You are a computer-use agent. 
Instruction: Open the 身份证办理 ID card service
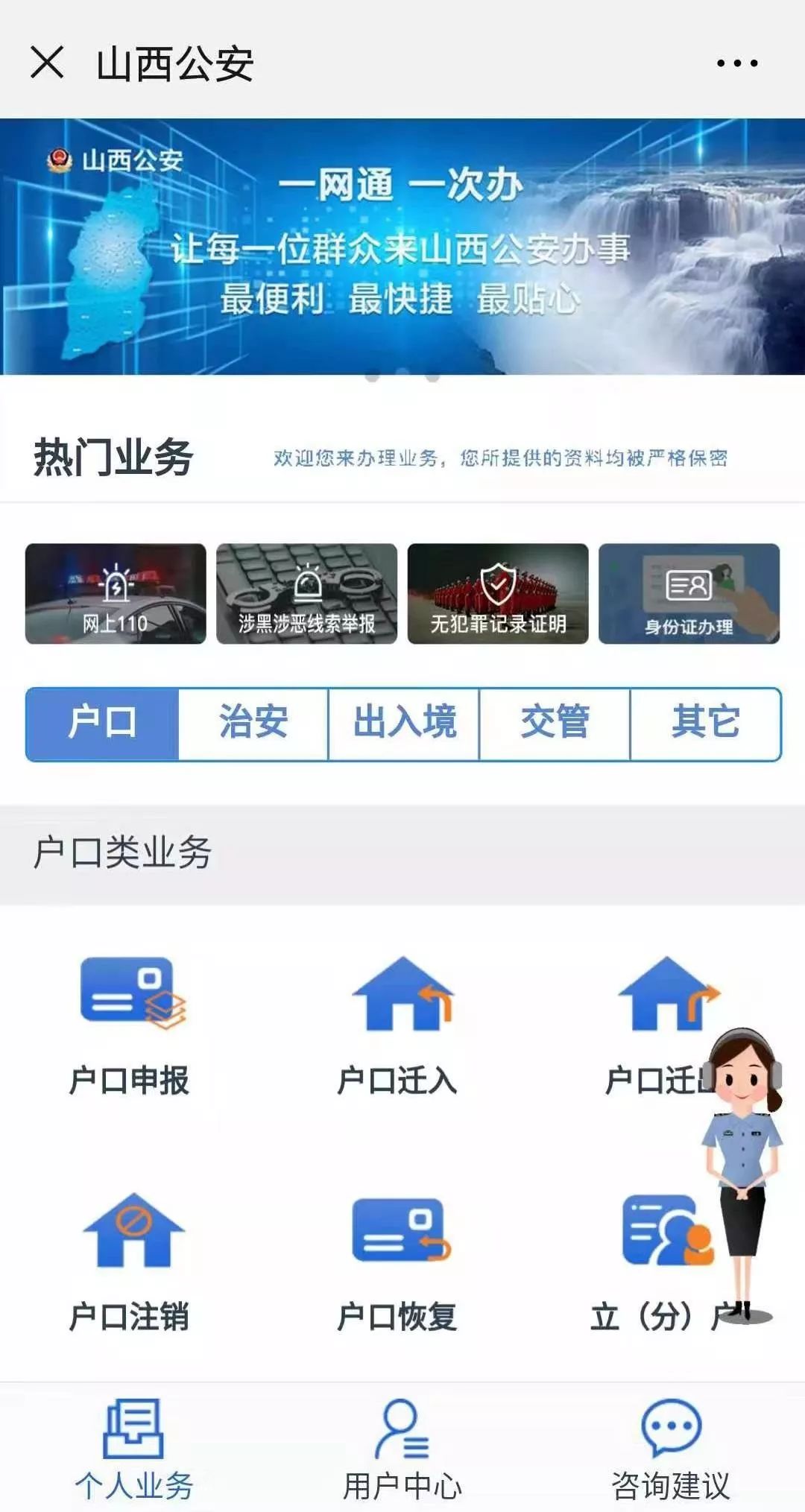[689, 592]
